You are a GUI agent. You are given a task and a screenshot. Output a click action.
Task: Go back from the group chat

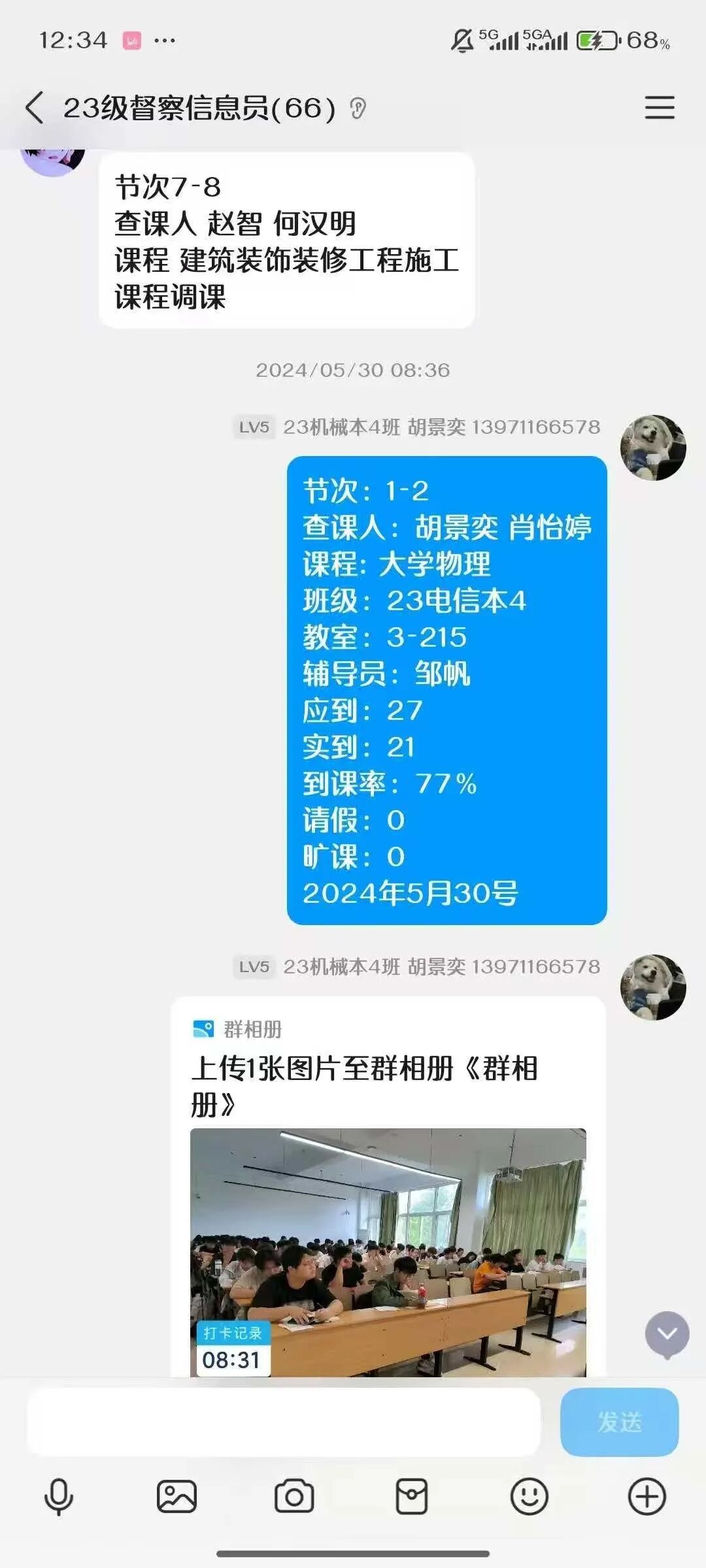point(35,108)
